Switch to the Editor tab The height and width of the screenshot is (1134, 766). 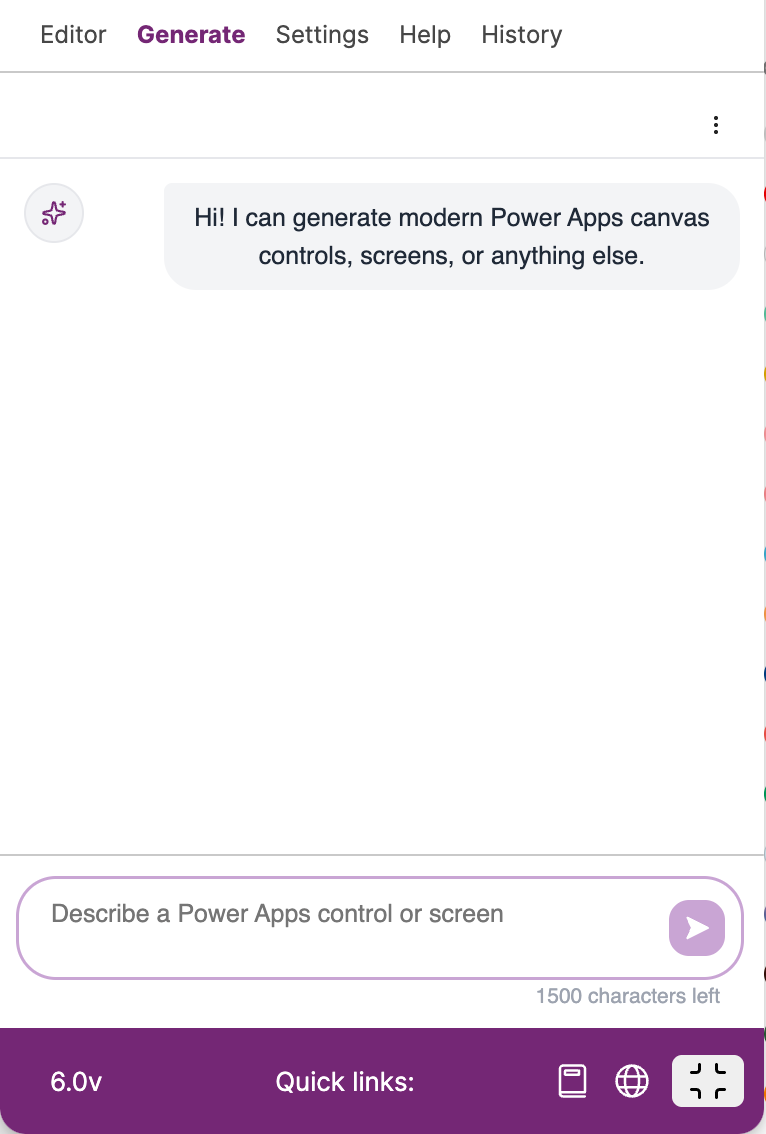(x=73, y=35)
